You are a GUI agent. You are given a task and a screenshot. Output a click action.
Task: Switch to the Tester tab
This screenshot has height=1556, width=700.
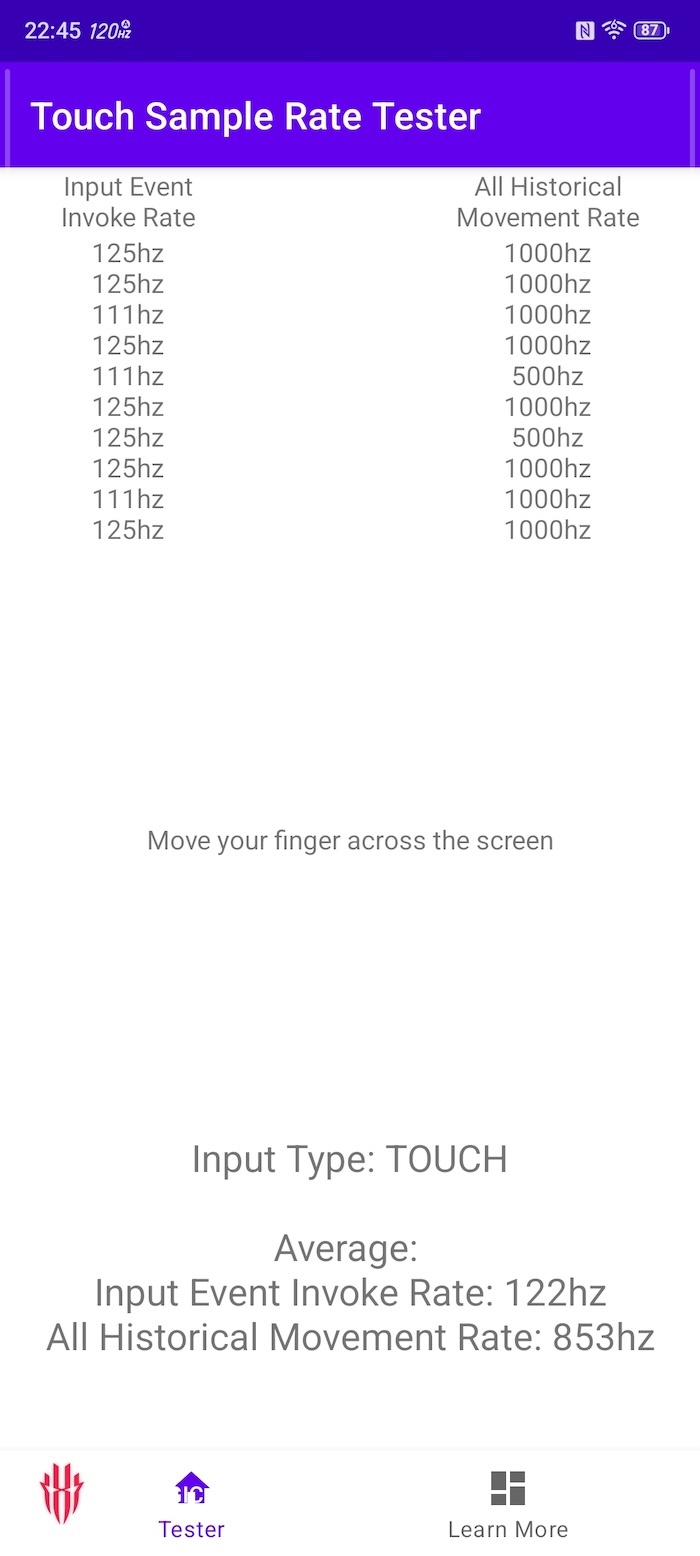coord(192,1504)
